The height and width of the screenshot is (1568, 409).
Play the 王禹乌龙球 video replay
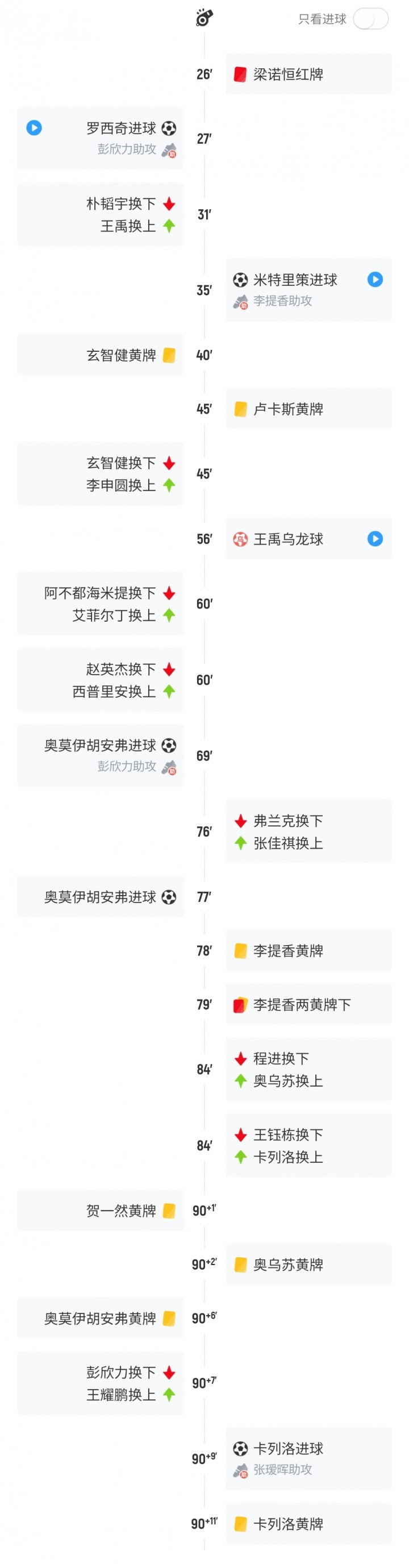(x=375, y=539)
